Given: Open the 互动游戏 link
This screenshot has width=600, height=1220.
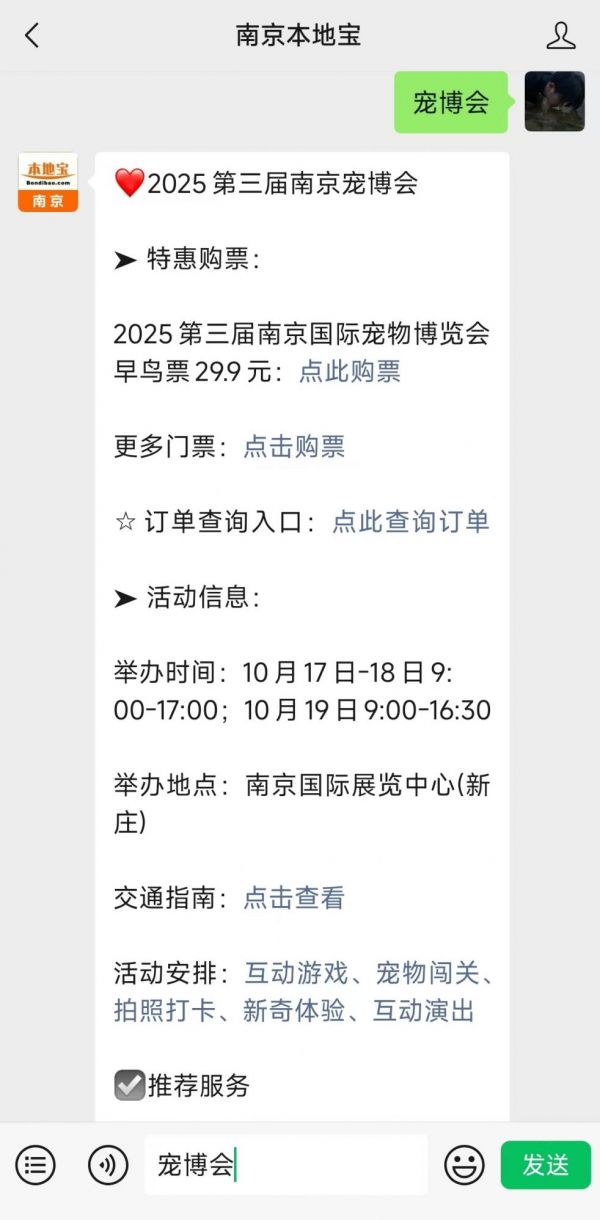Looking at the screenshot, I should pyautogui.click(x=296, y=973).
